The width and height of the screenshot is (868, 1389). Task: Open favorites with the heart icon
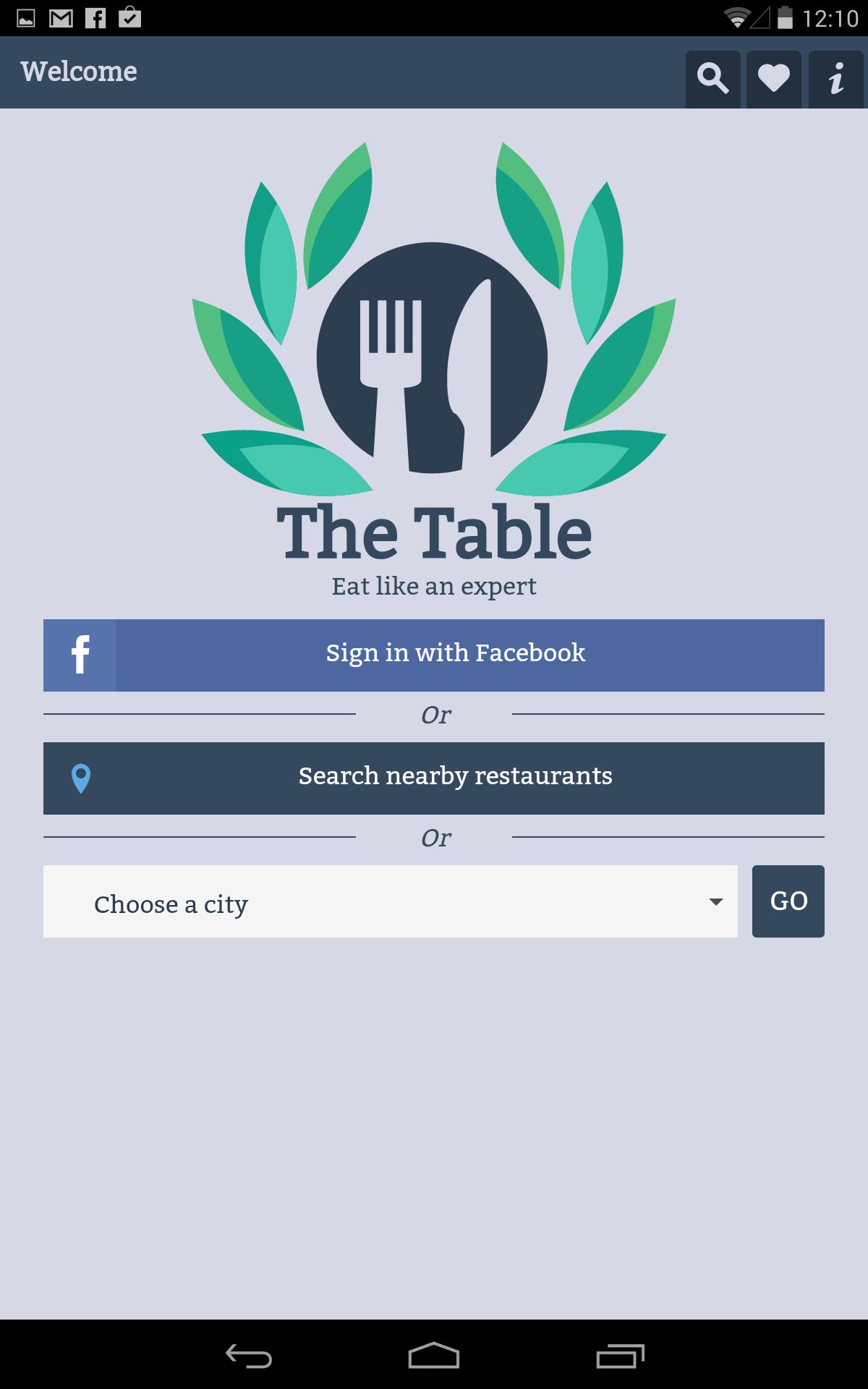[x=774, y=80]
